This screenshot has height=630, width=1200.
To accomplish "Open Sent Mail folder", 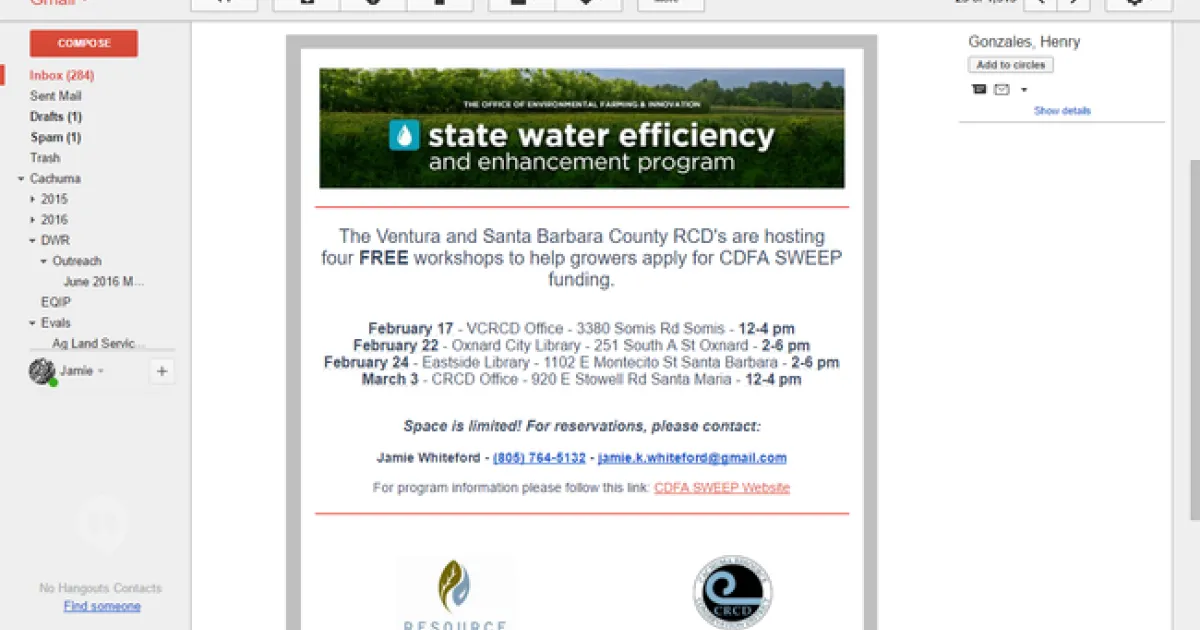I will coord(55,96).
